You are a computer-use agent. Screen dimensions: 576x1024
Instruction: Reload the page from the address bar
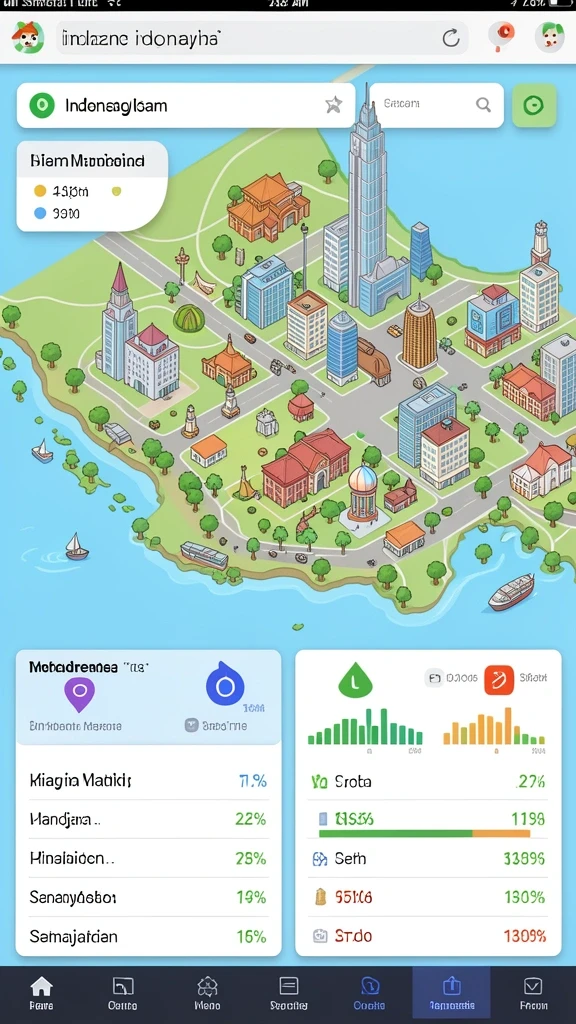[451, 39]
